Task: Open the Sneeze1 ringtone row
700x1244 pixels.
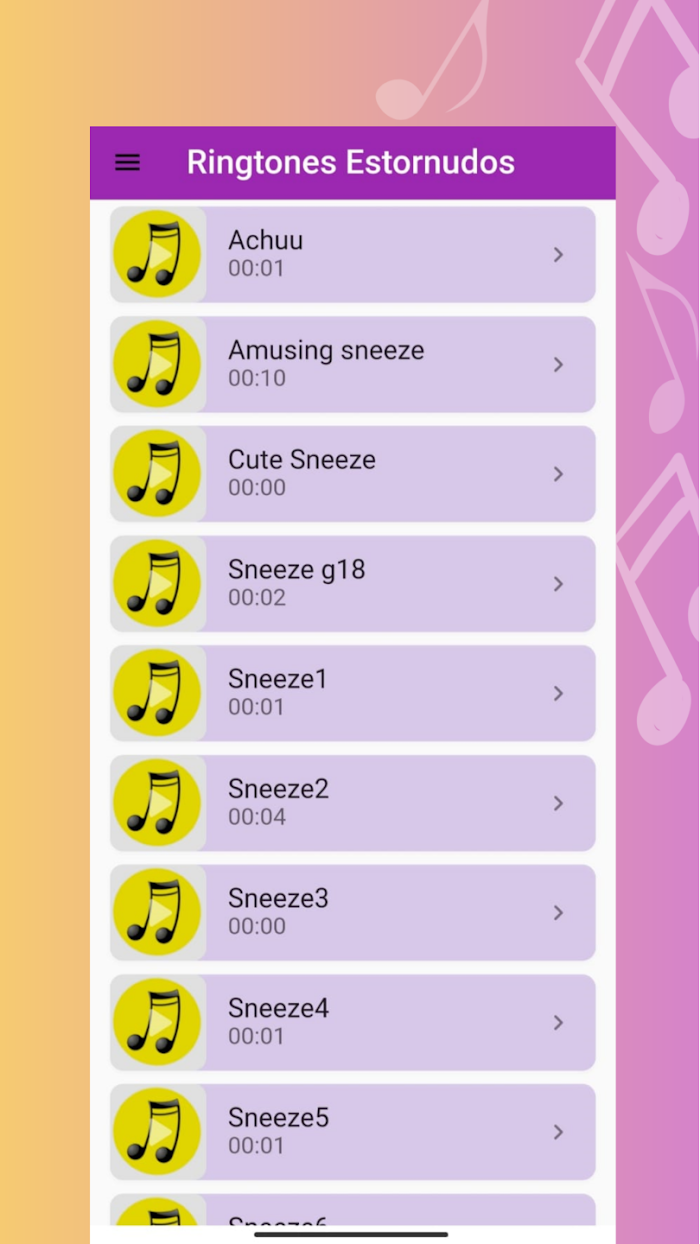Action: coord(352,693)
